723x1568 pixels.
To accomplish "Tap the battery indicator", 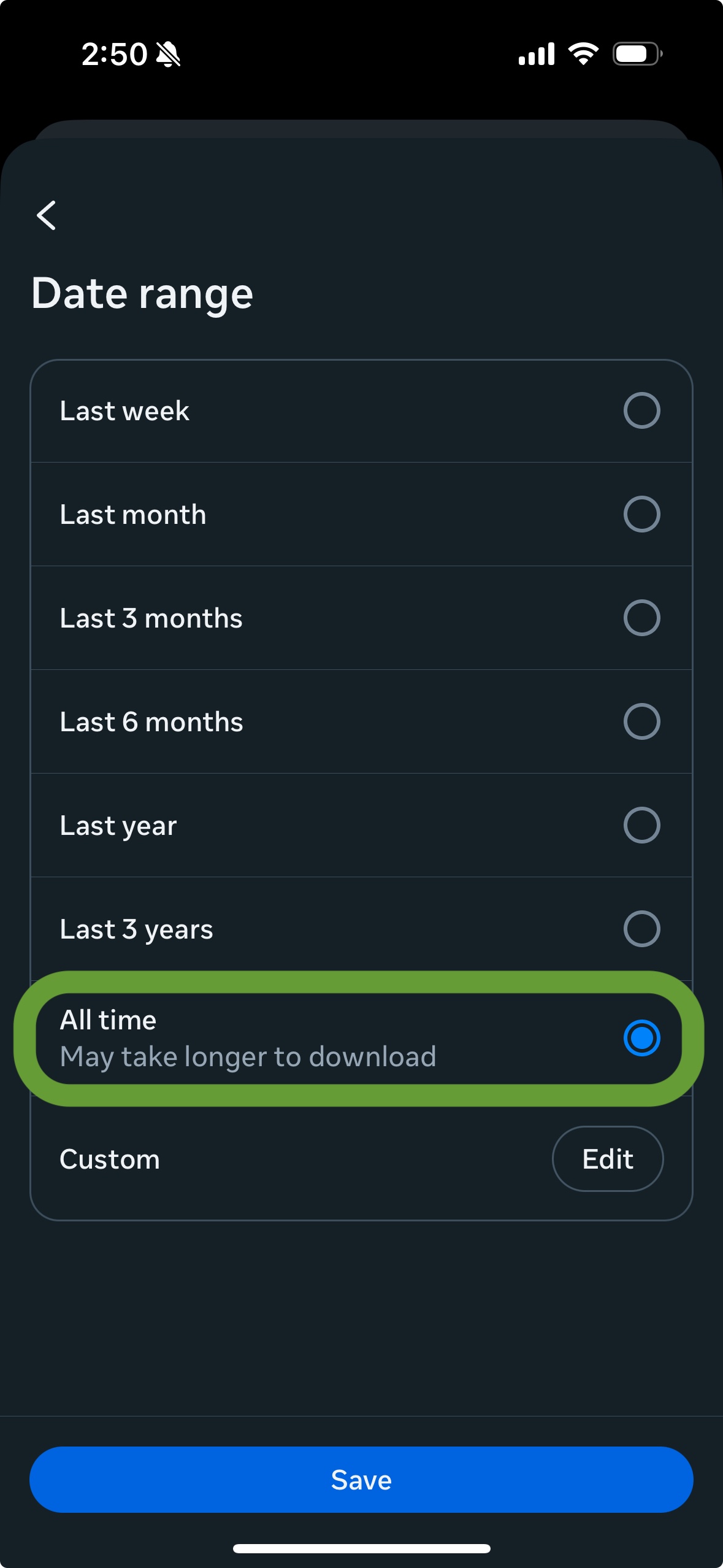I will (635, 55).
